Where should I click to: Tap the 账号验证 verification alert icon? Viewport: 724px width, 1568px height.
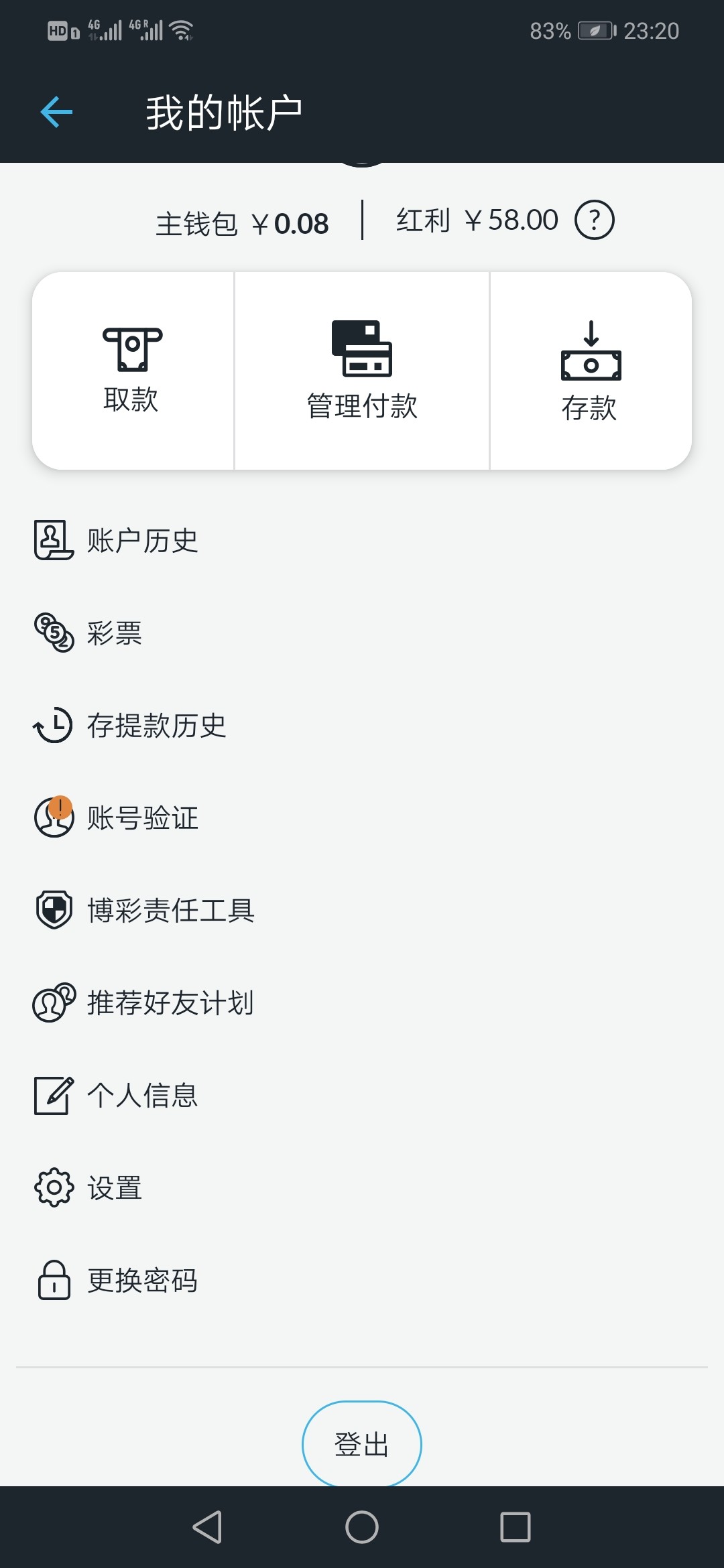click(54, 818)
